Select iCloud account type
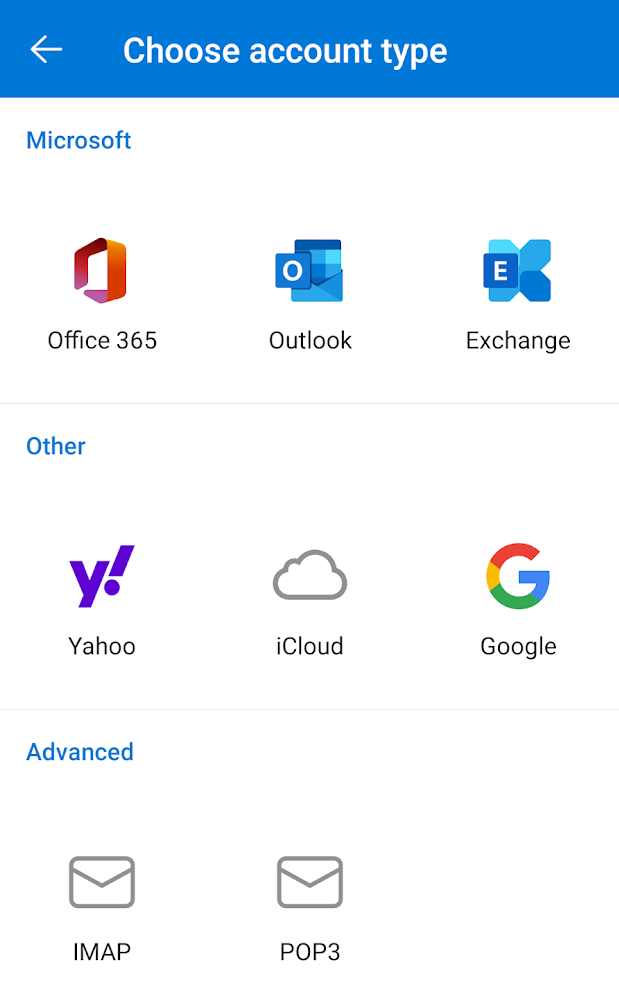 (x=310, y=600)
